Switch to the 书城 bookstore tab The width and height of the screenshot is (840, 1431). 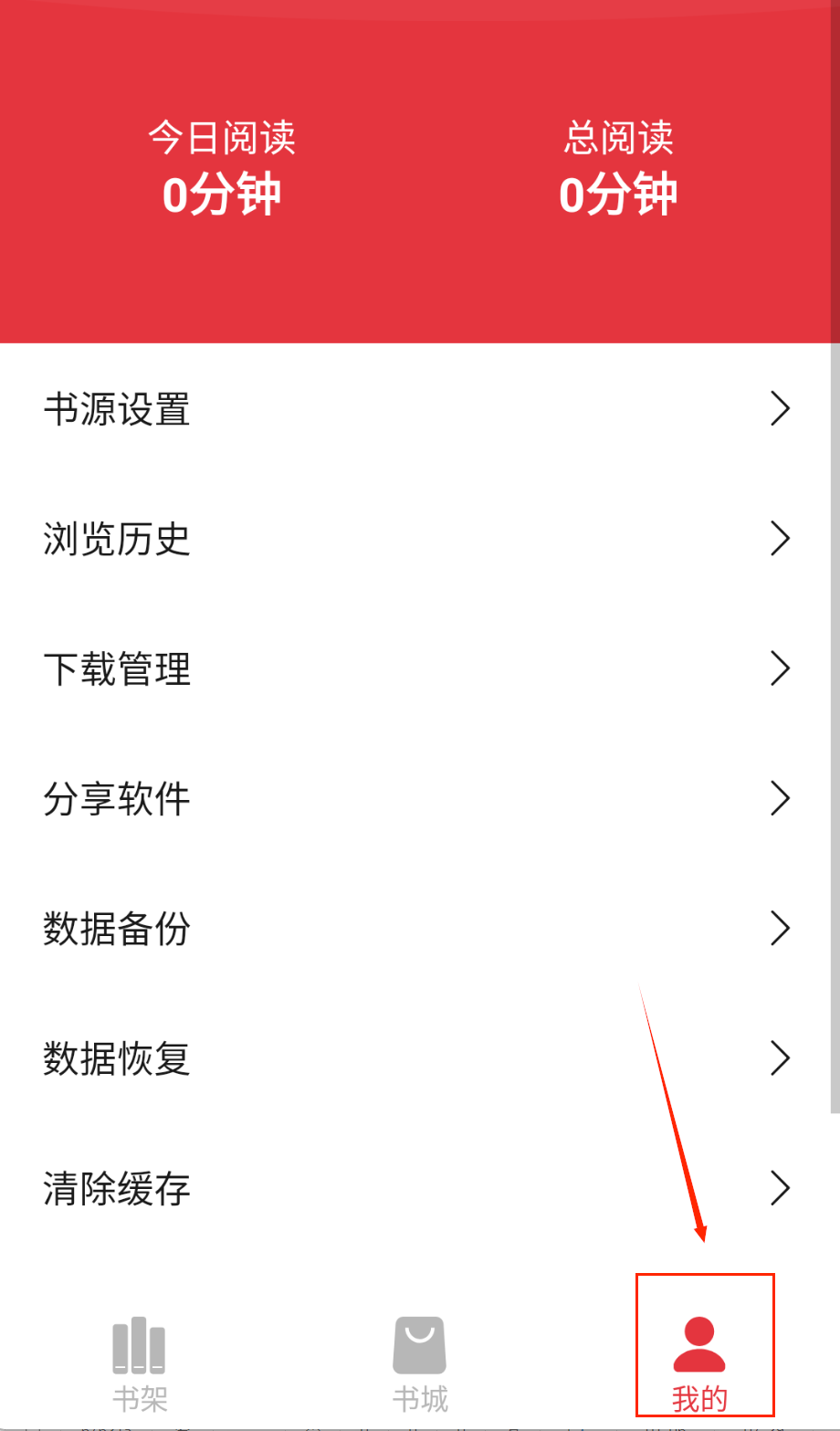[x=420, y=1363]
